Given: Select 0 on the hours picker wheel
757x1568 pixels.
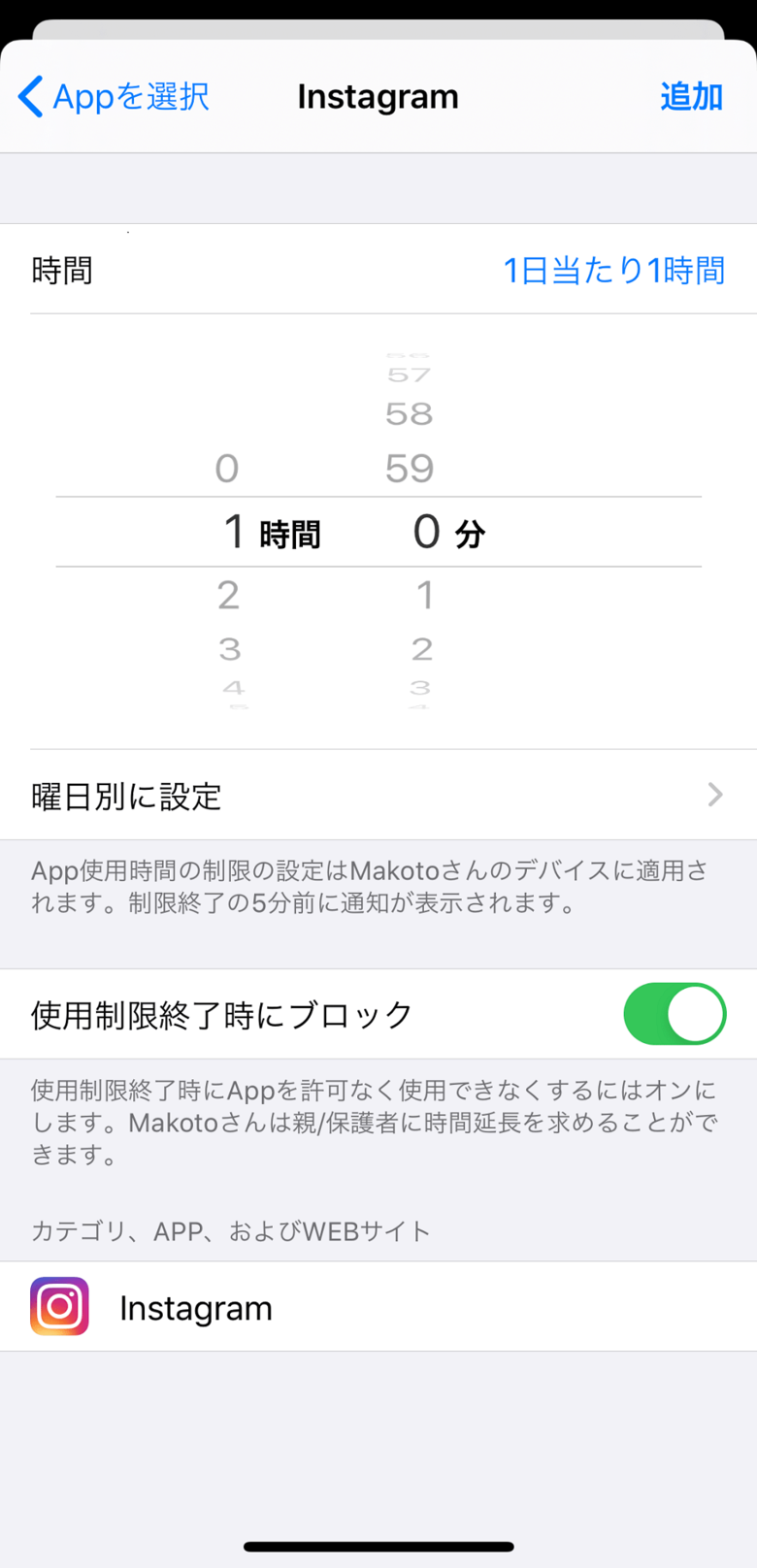Looking at the screenshot, I should (x=227, y=467).
